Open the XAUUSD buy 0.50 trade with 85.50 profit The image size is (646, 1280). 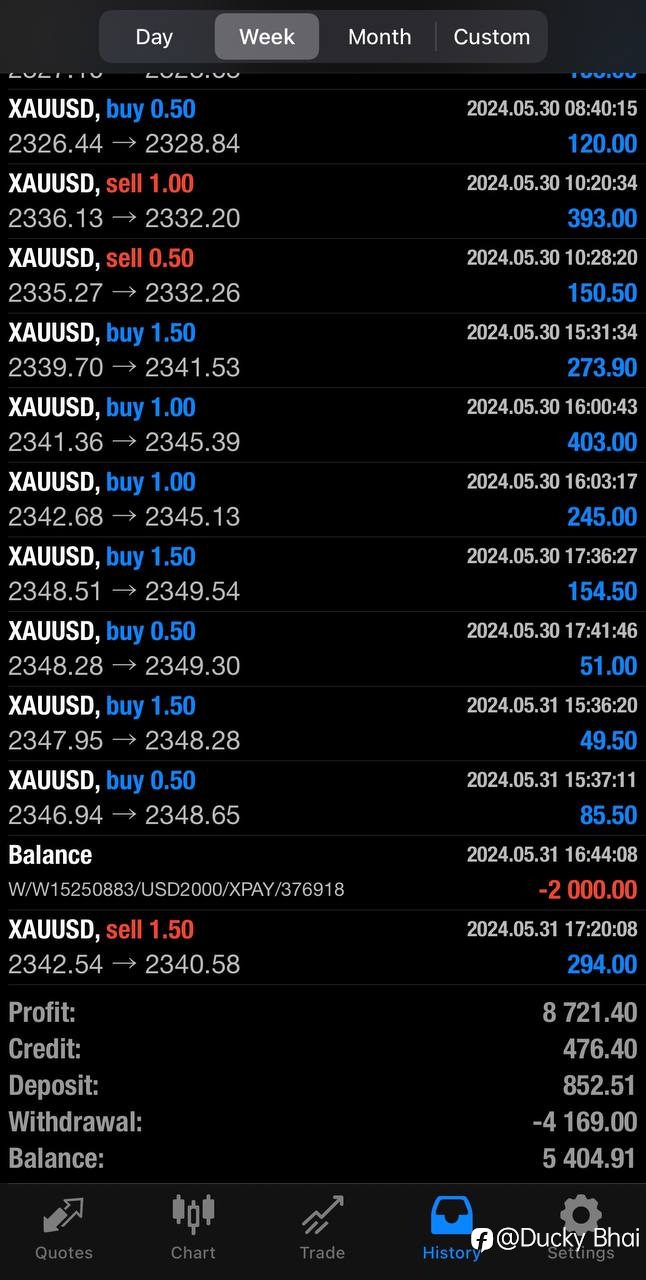[x=323, y=798]
